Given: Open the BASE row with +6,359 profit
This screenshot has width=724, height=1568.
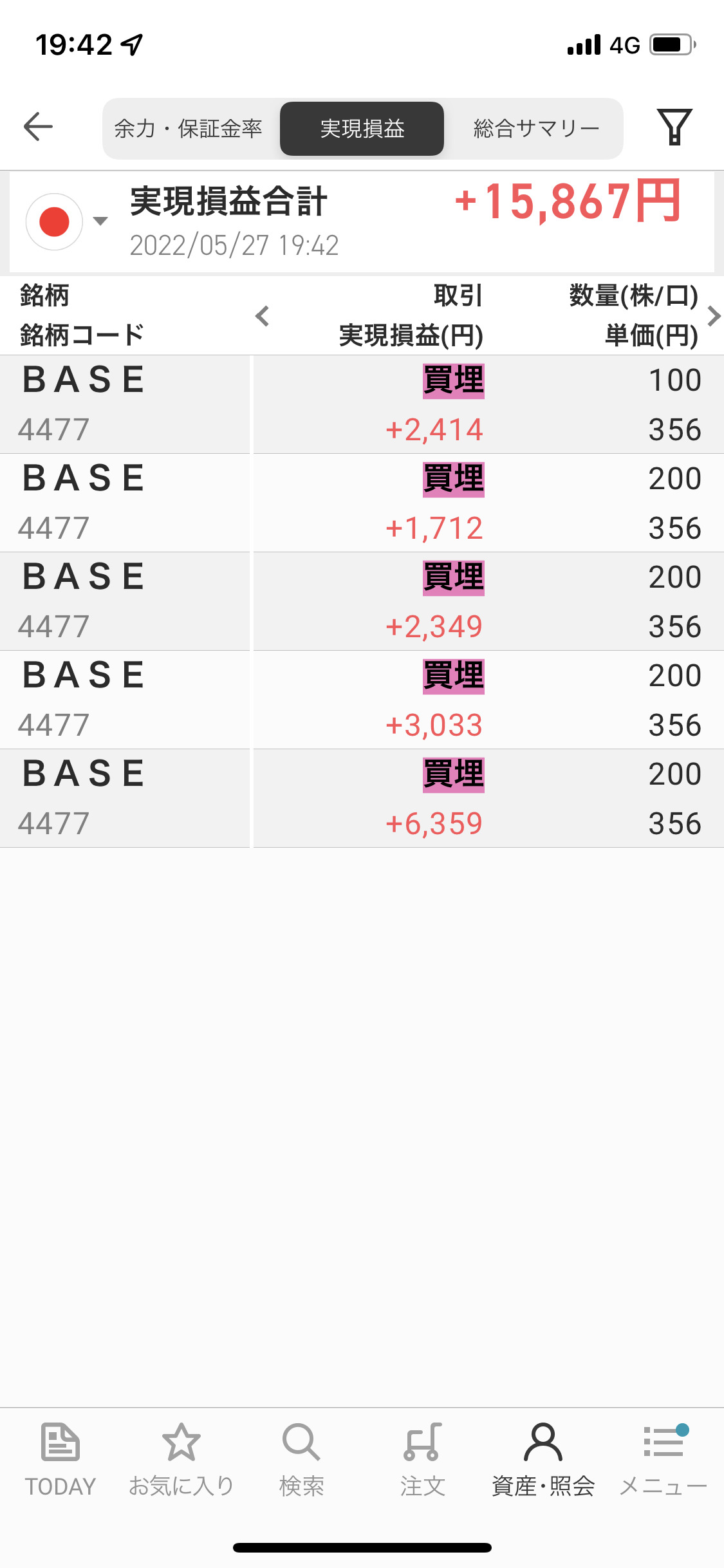Looking at the screenshot, I should coord(362,798).
